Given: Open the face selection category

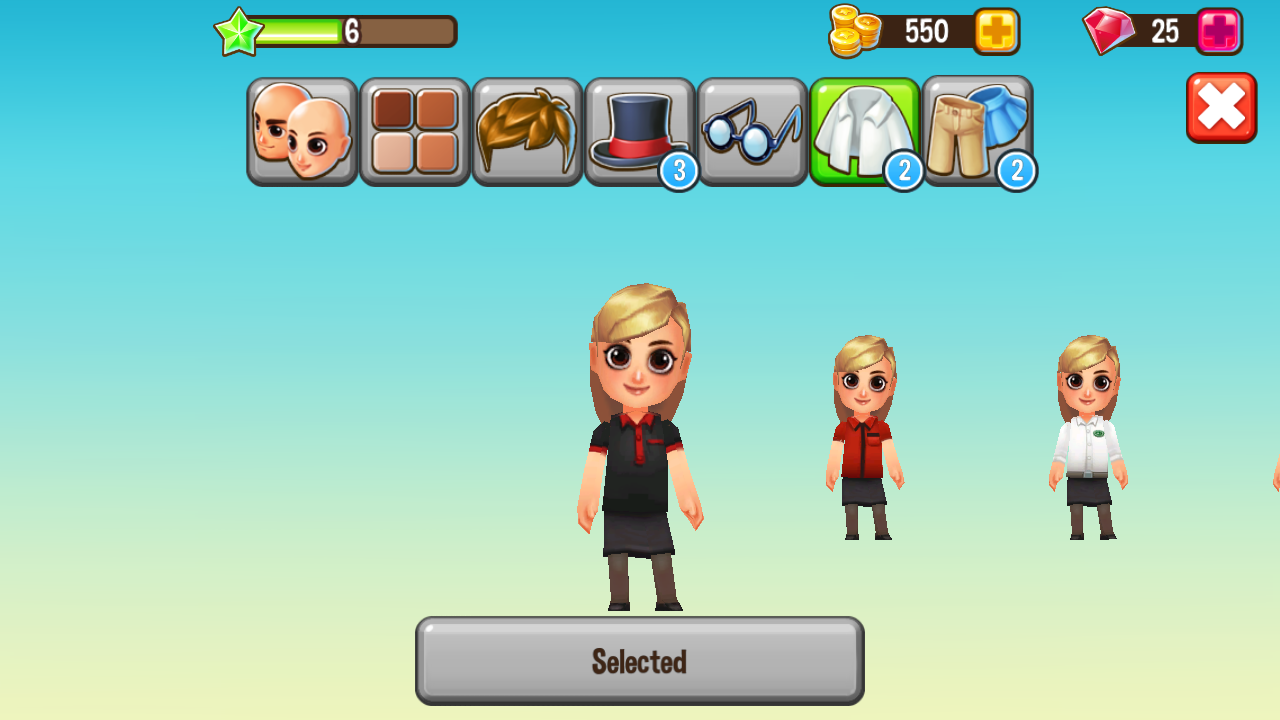Looking at the screenshot, I should (x=302, y=131).
